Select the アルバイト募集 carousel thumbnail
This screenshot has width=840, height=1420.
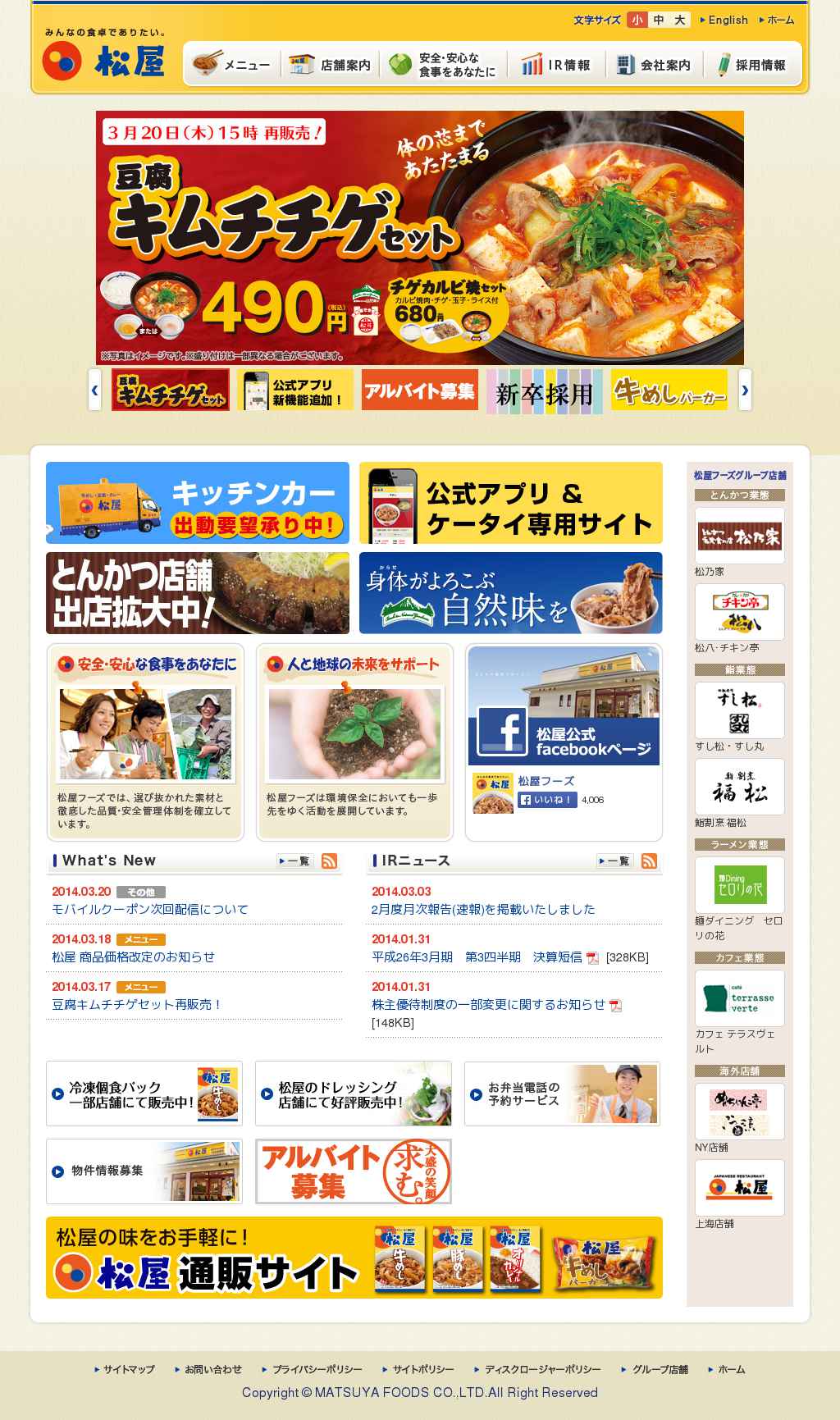click(x=419, y=390)
